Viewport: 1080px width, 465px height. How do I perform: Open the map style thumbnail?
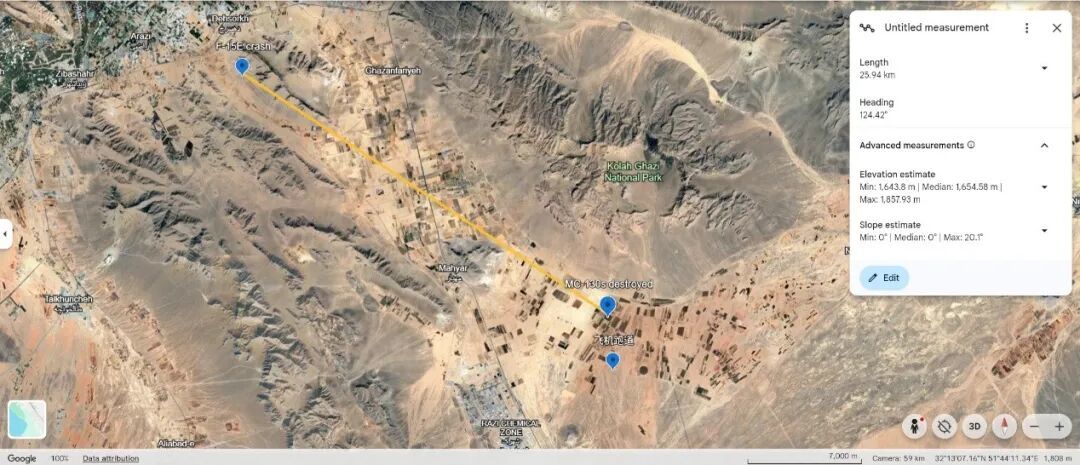[x=27, y=419]
